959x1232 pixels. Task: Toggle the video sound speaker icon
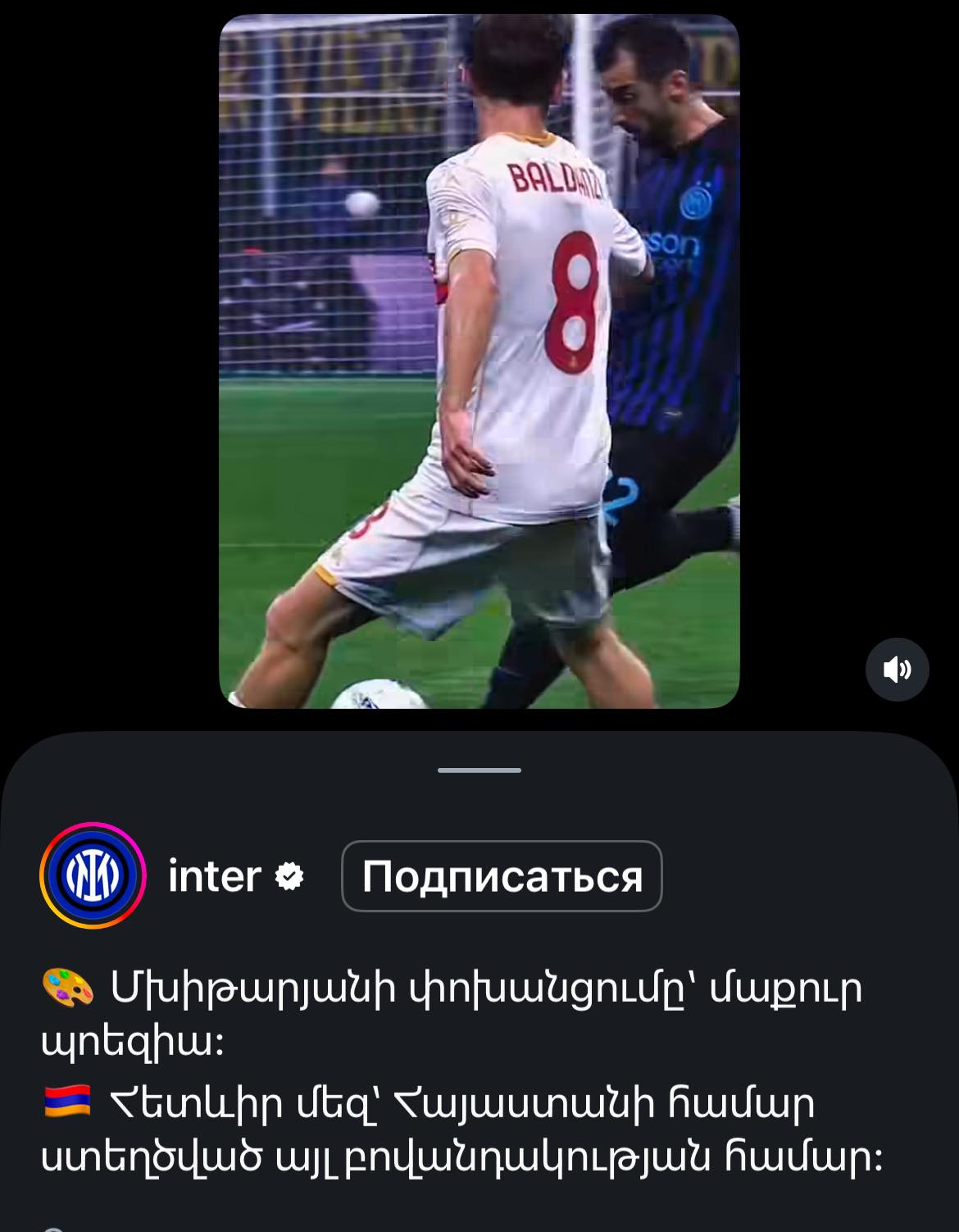coord(897,670)
